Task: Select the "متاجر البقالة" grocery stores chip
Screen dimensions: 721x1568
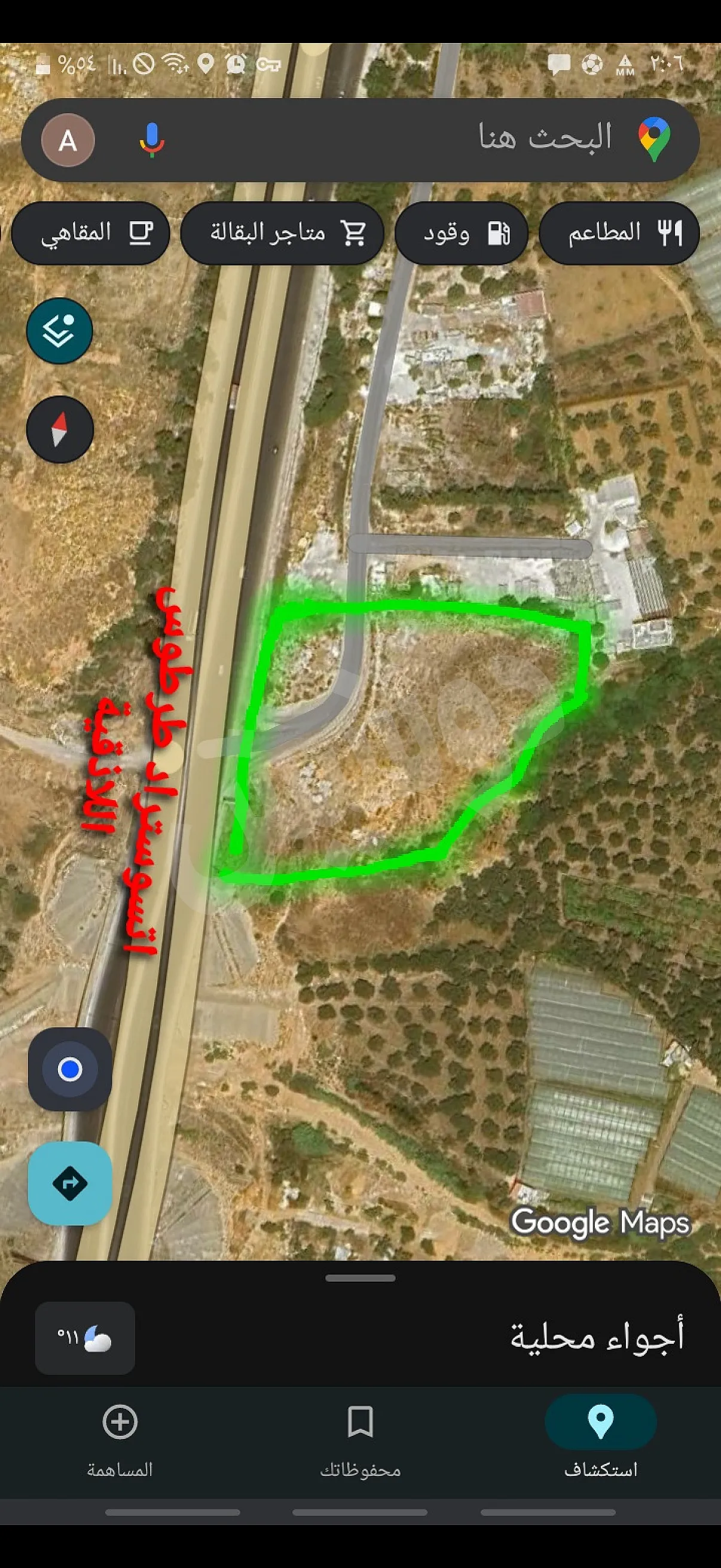Action: [x=282, y=233]
